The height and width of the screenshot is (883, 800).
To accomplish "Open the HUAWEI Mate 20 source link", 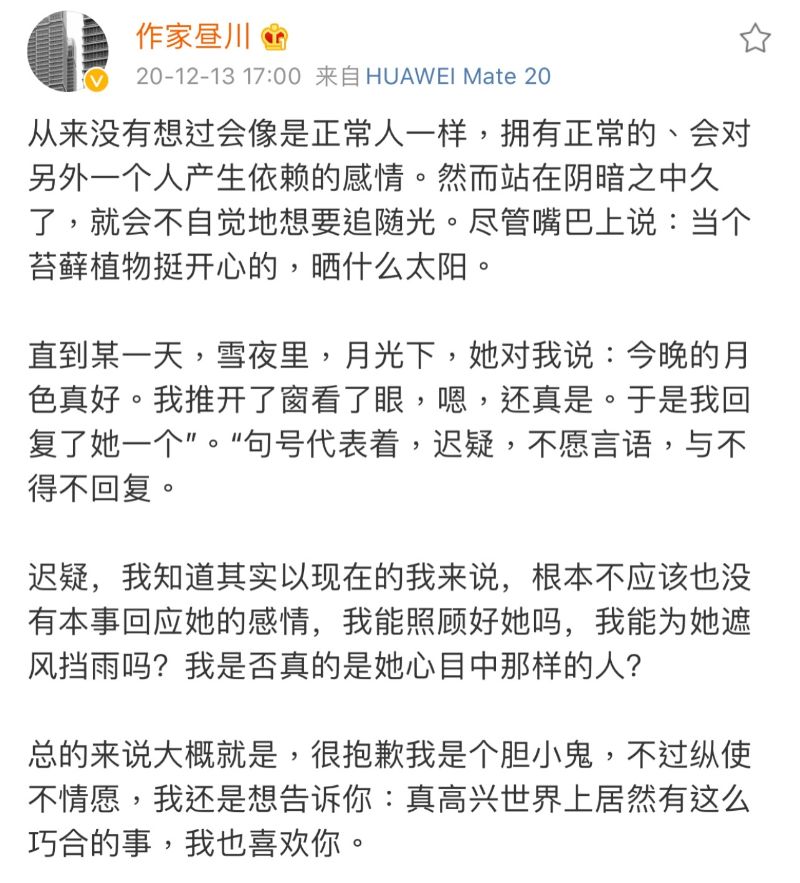I will (x=457, y=76).
